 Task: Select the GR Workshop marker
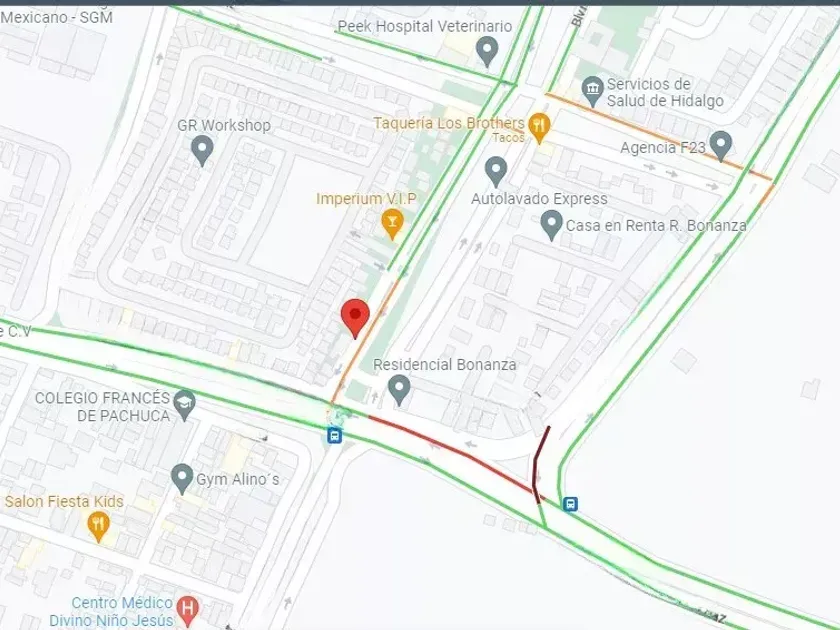pos(202,151)
